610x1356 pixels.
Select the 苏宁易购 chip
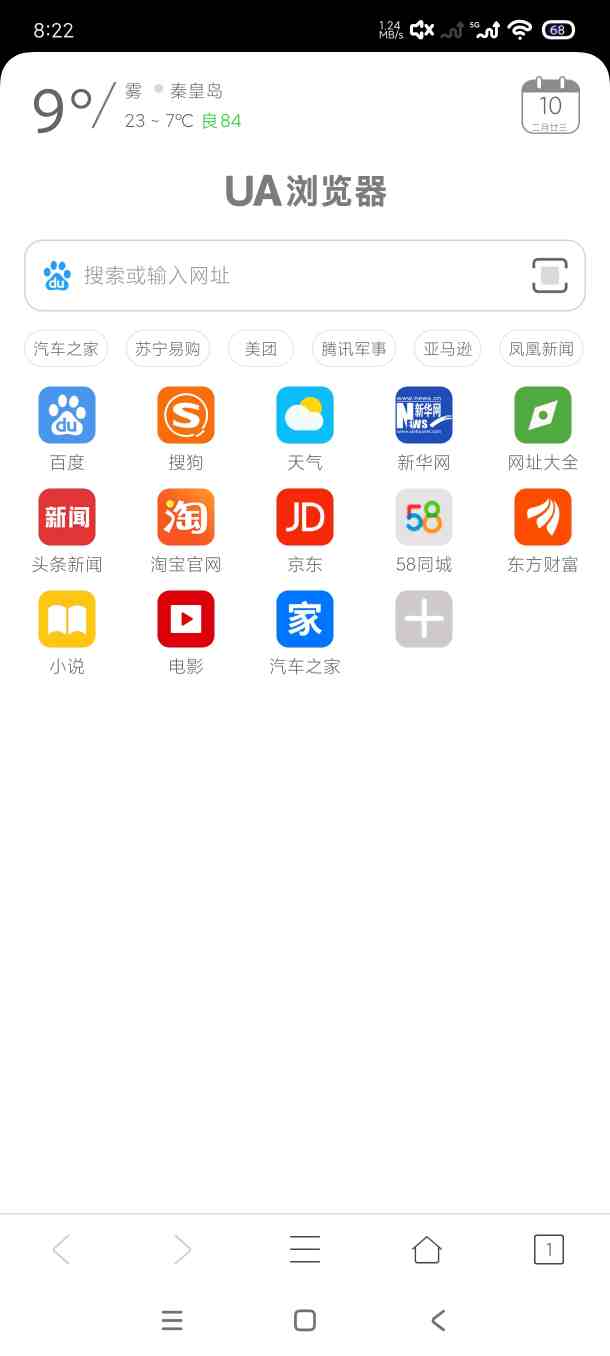click(x=168, y=349)
